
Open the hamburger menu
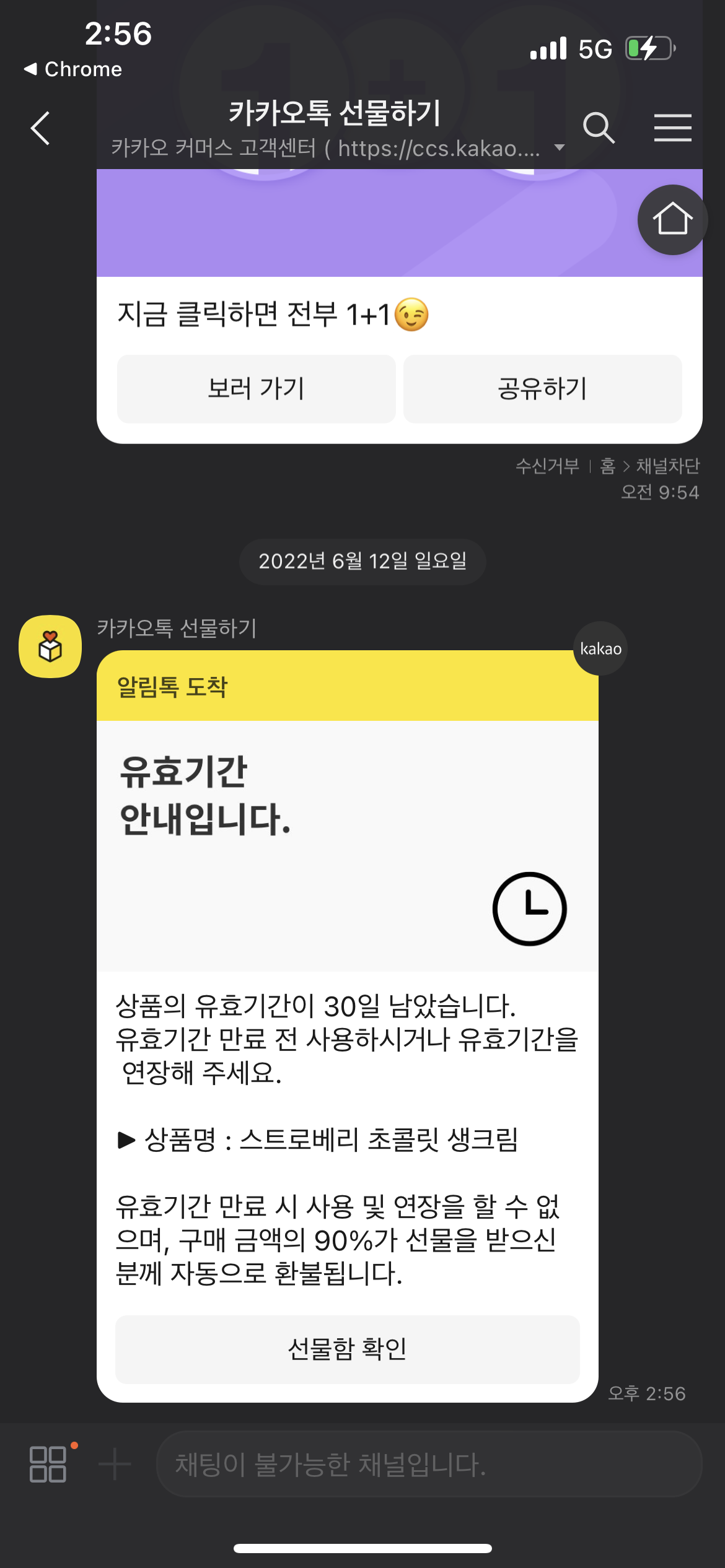672,128
